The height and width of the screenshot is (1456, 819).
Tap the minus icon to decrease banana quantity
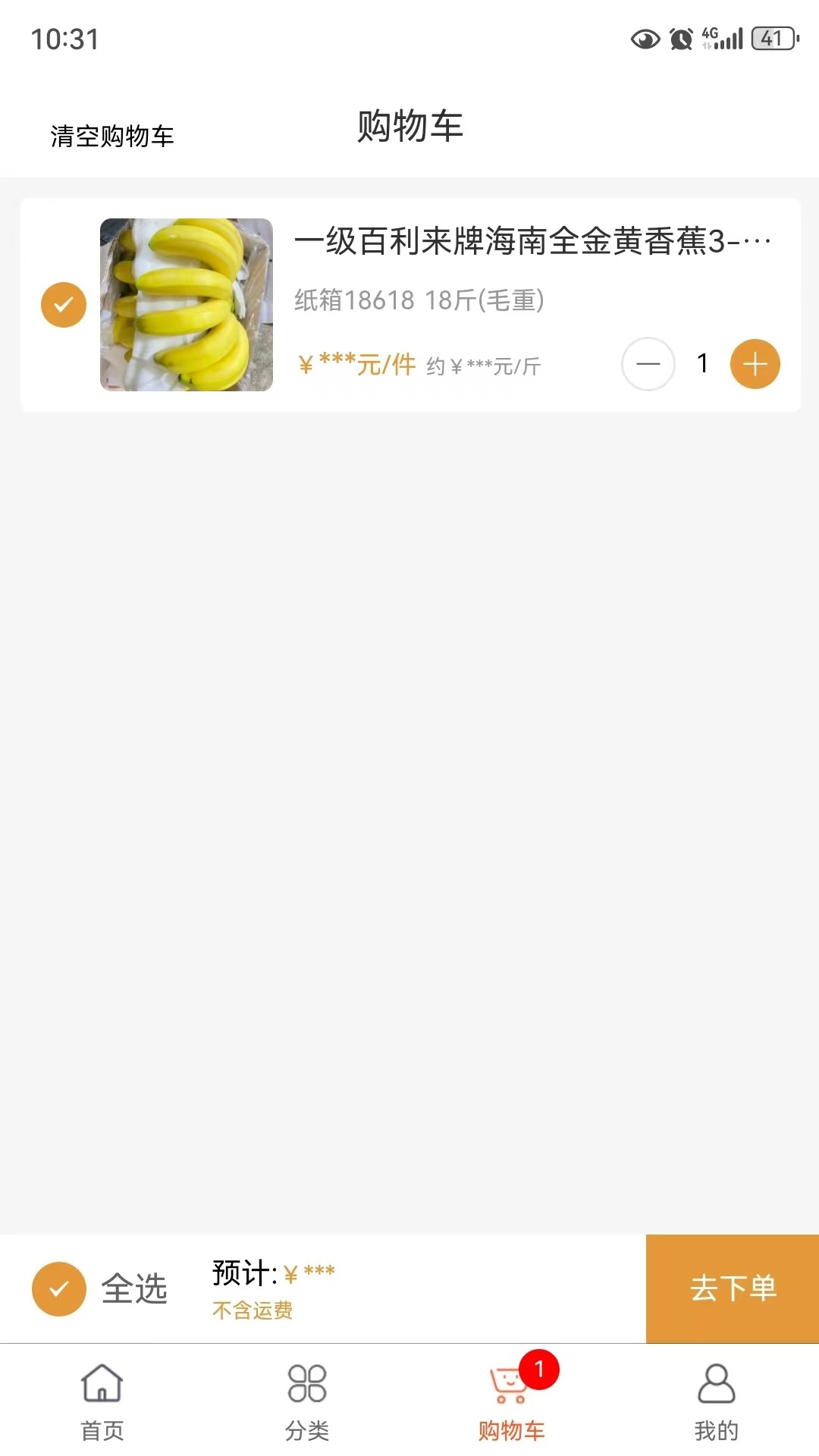coord(648,364)
